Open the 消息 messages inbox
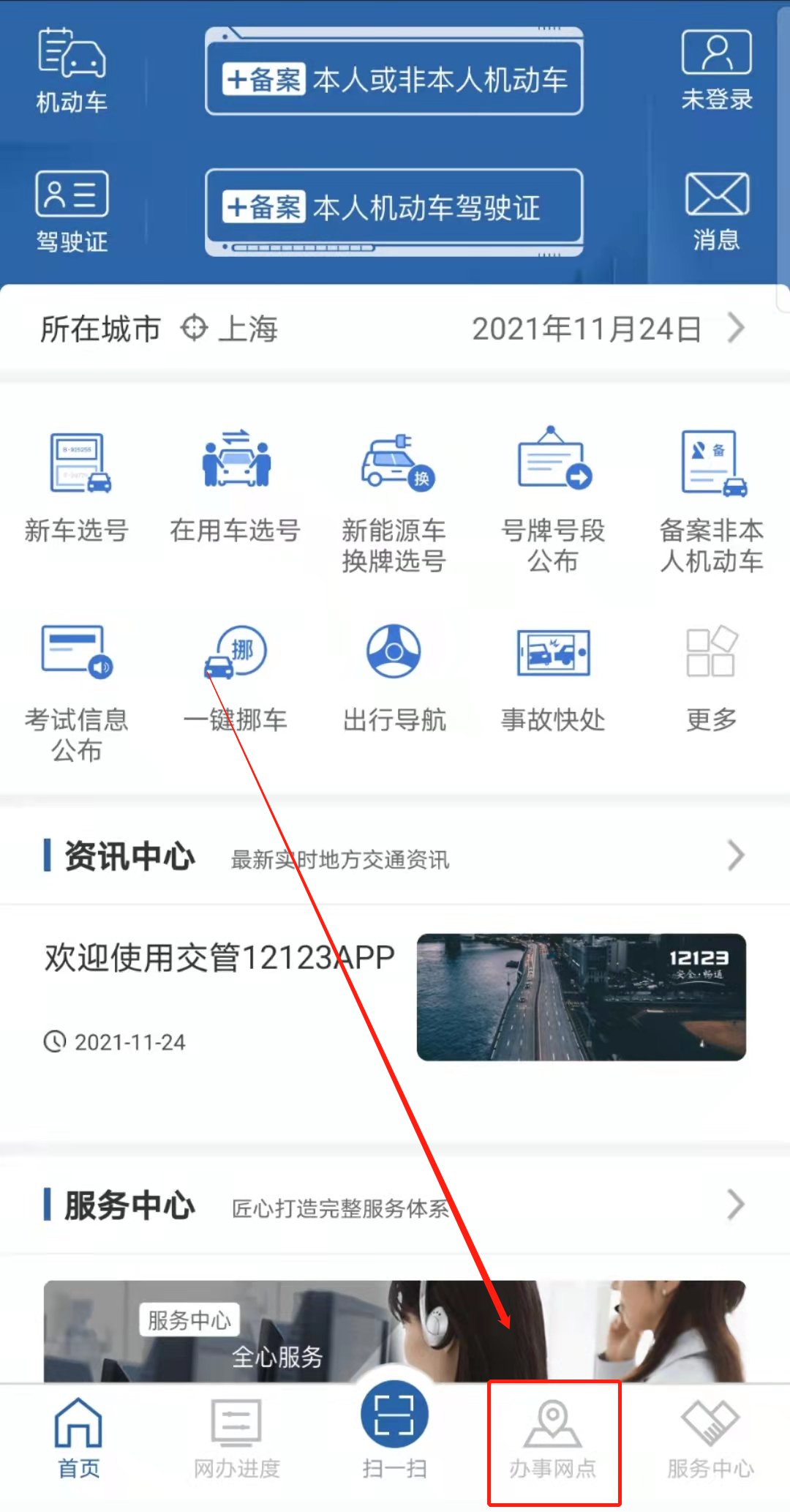 (x=716, y=212)
